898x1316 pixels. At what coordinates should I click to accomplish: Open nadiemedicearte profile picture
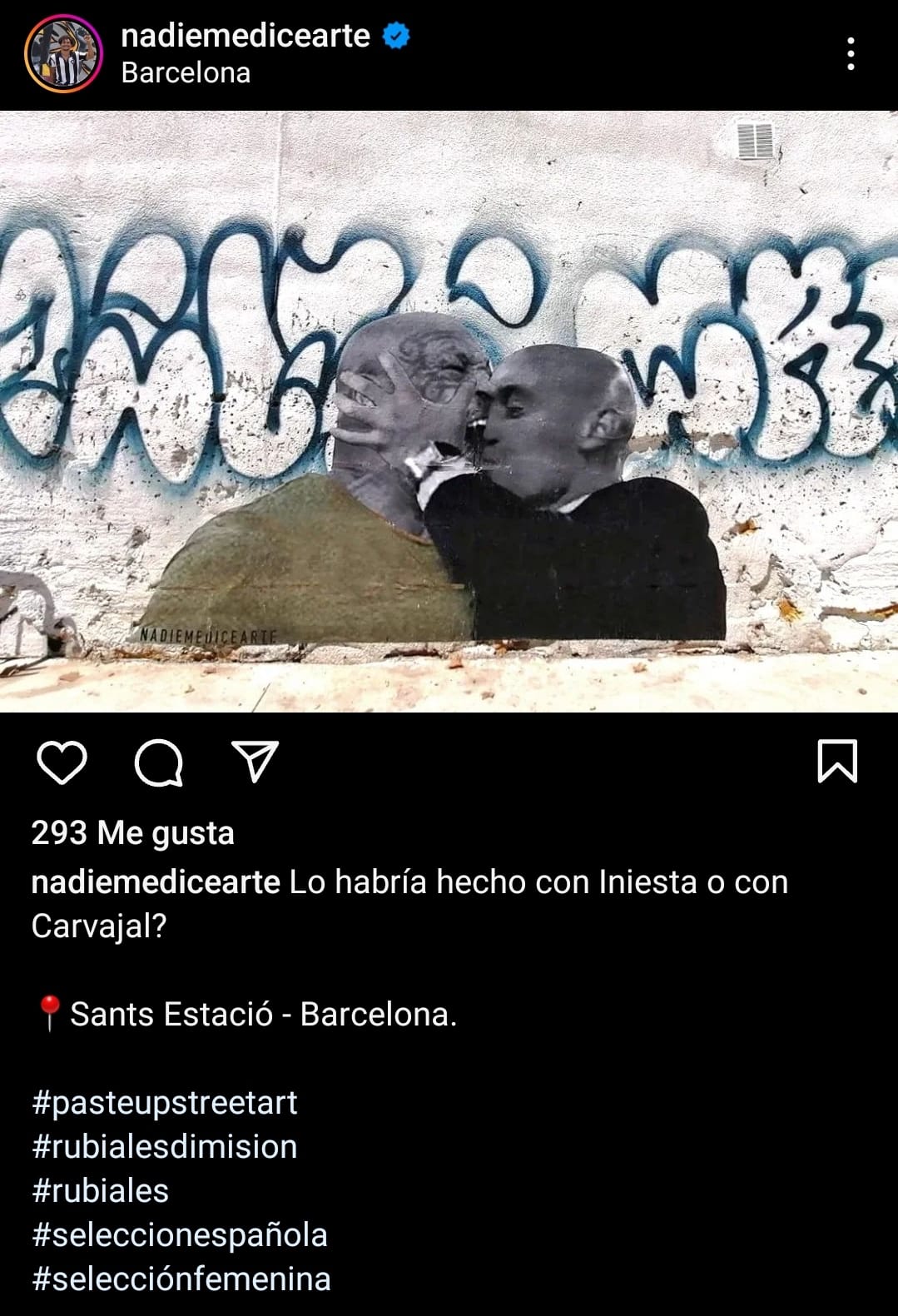click(63, 54)
